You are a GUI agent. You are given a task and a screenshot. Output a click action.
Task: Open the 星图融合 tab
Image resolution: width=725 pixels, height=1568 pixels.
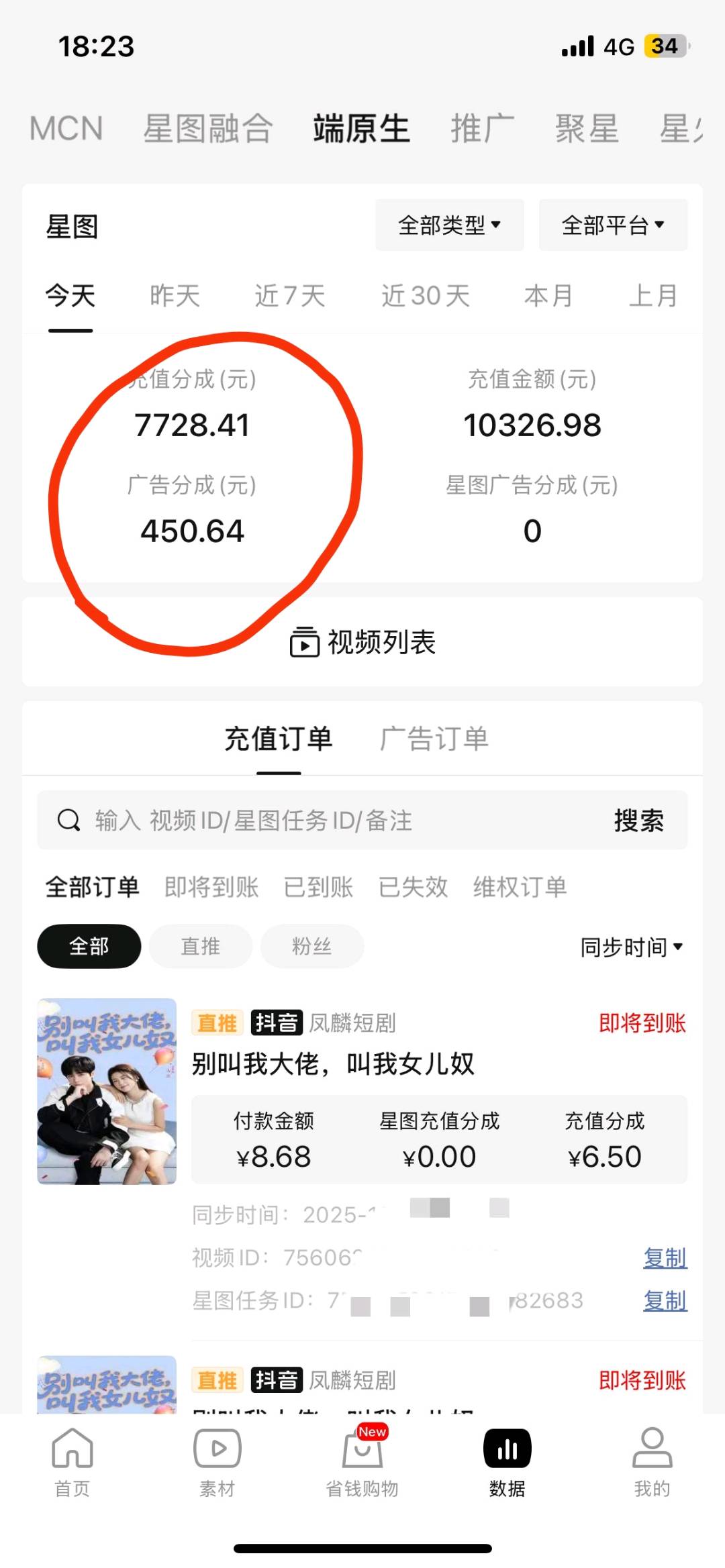208,128
